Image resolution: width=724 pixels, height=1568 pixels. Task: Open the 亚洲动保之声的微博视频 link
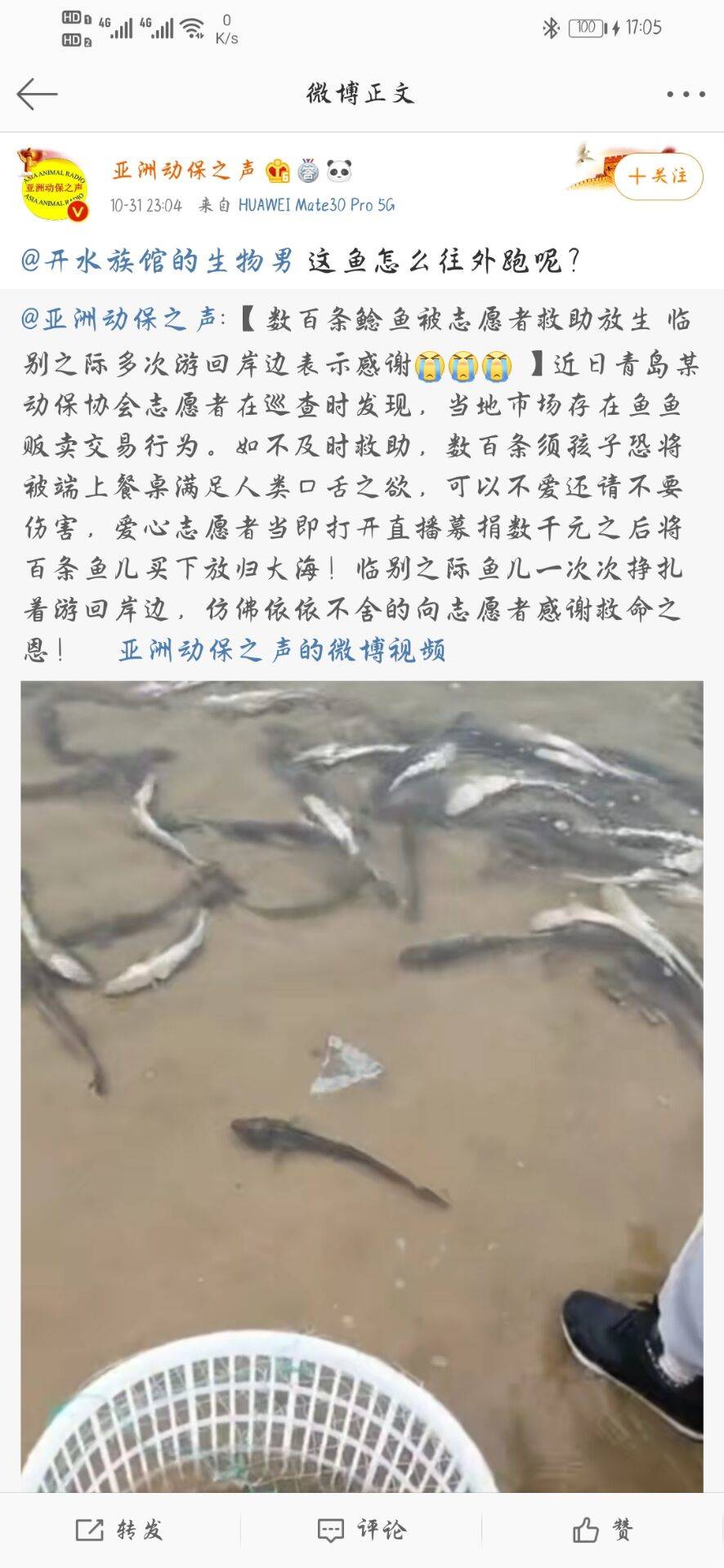[x=282, y=651]
